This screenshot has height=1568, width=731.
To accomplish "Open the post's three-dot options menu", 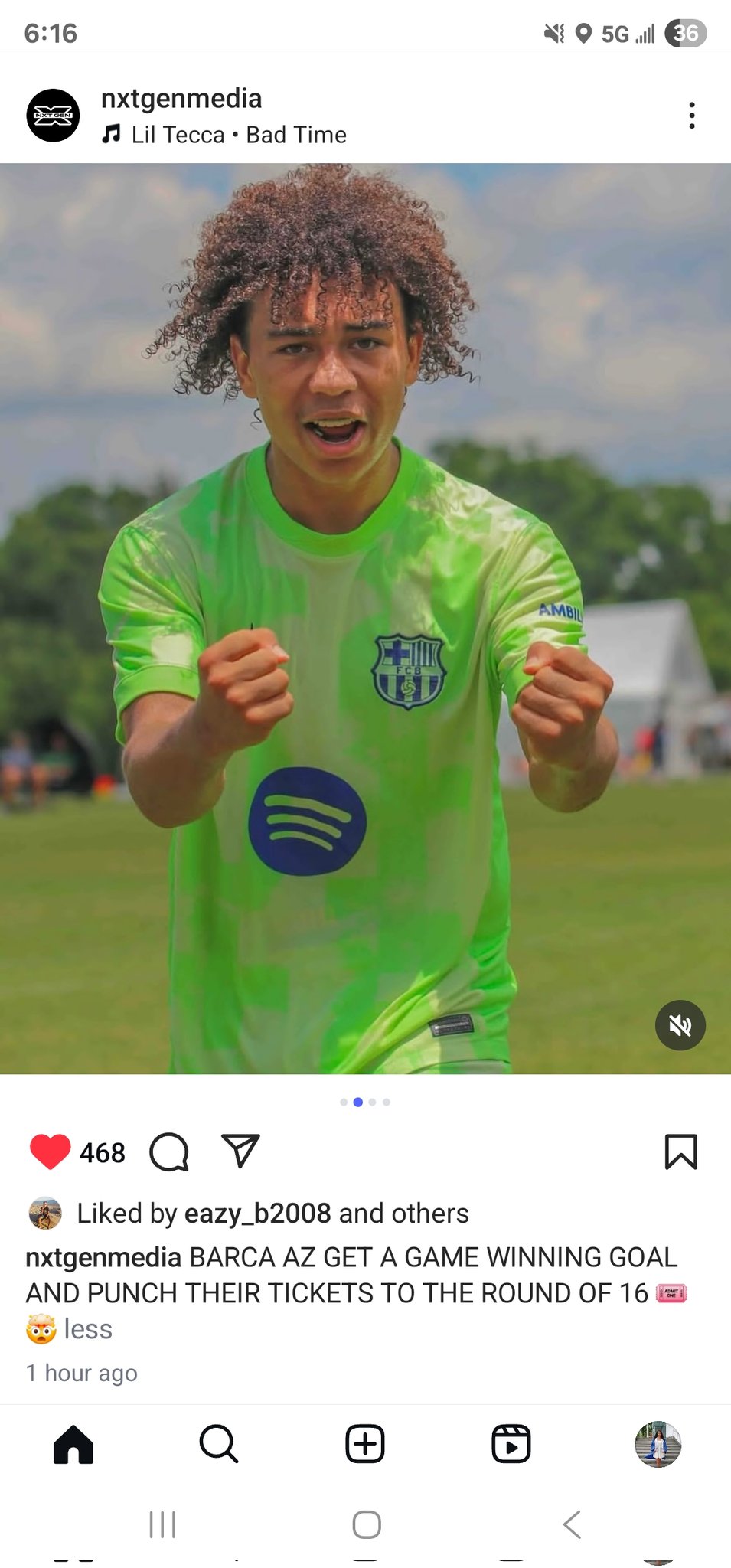I will [x=691, y=116].
